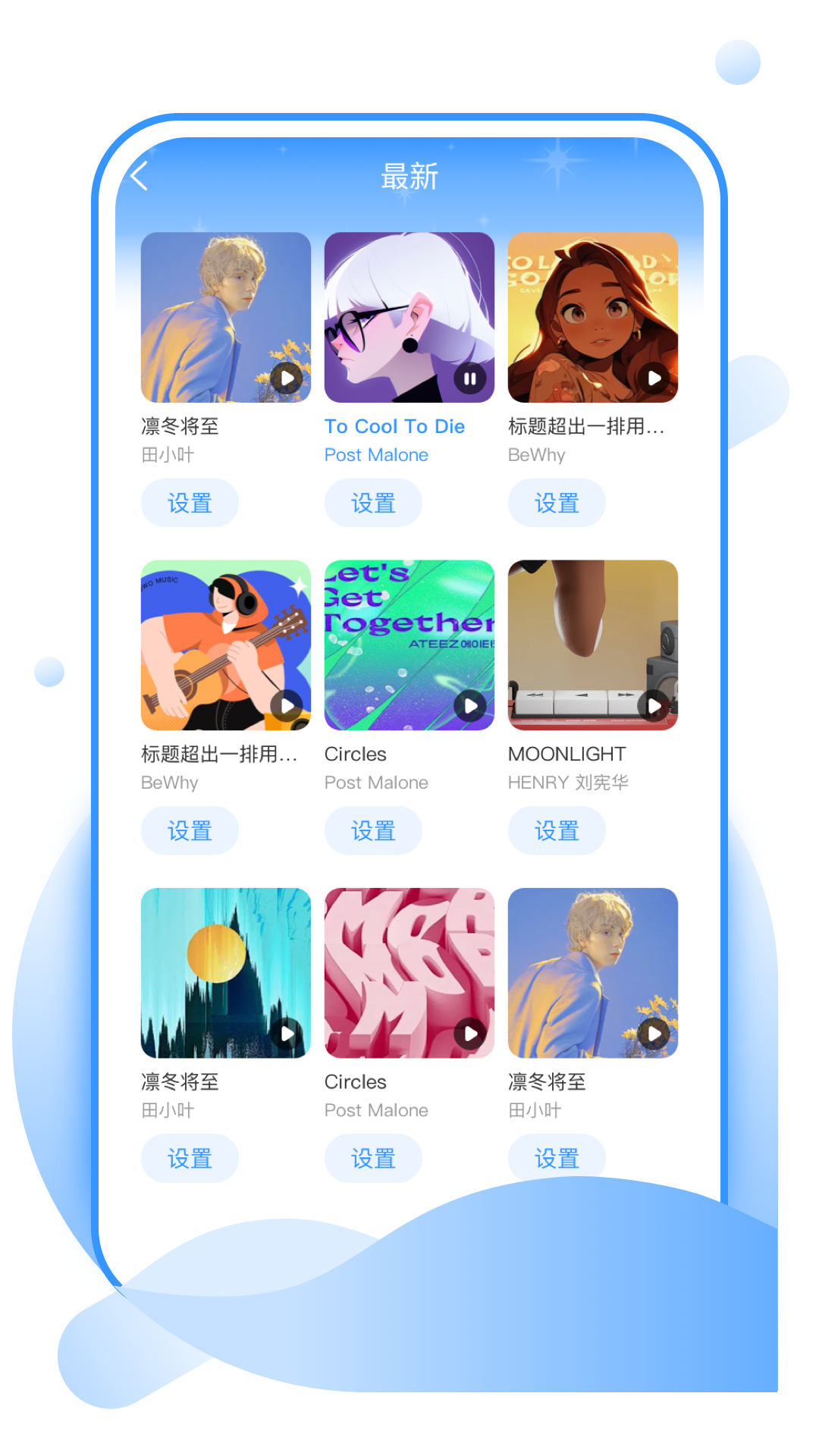The height and width of the screenshot is (1456, 819).
Task: Tap Post Malone artist name under Circles
Action: 377,782
